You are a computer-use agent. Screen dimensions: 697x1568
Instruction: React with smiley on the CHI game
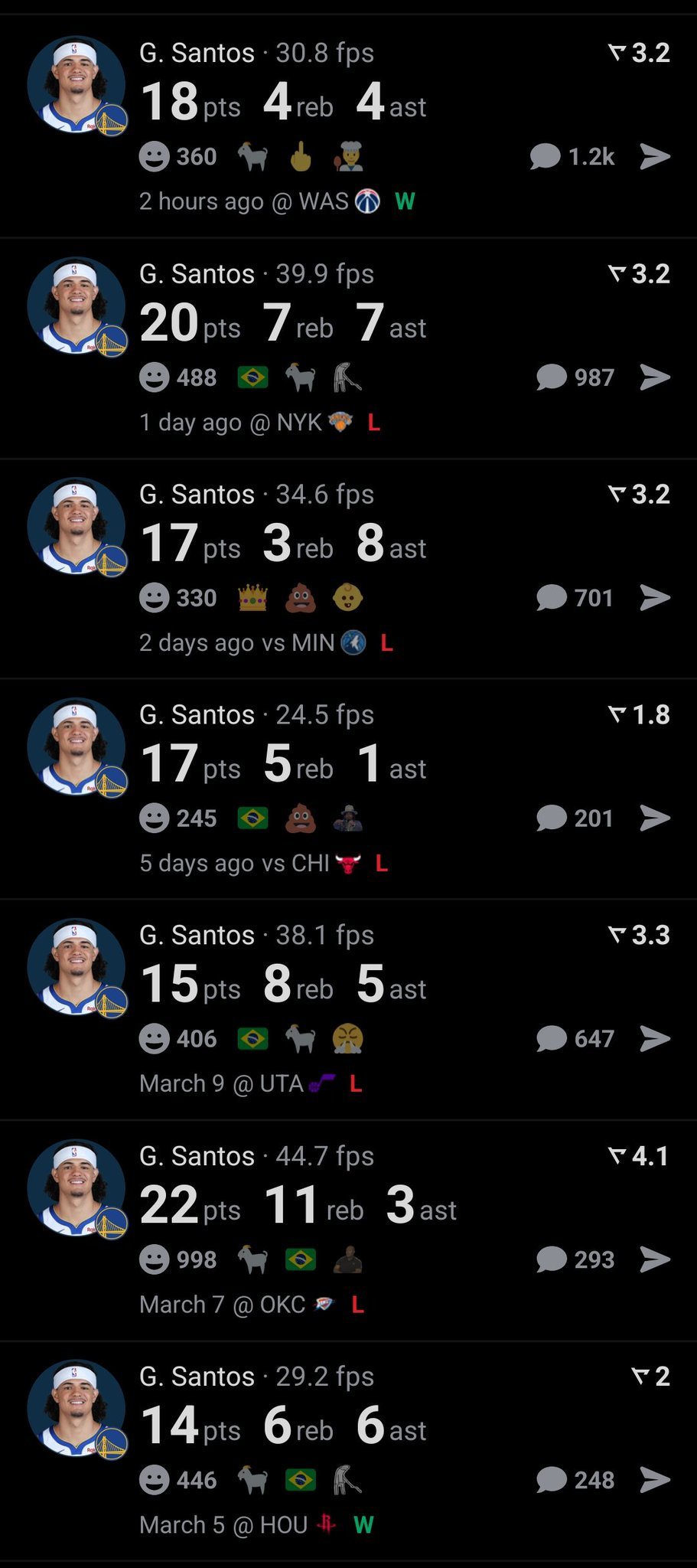pyautogui.click(x=155, y=818)
